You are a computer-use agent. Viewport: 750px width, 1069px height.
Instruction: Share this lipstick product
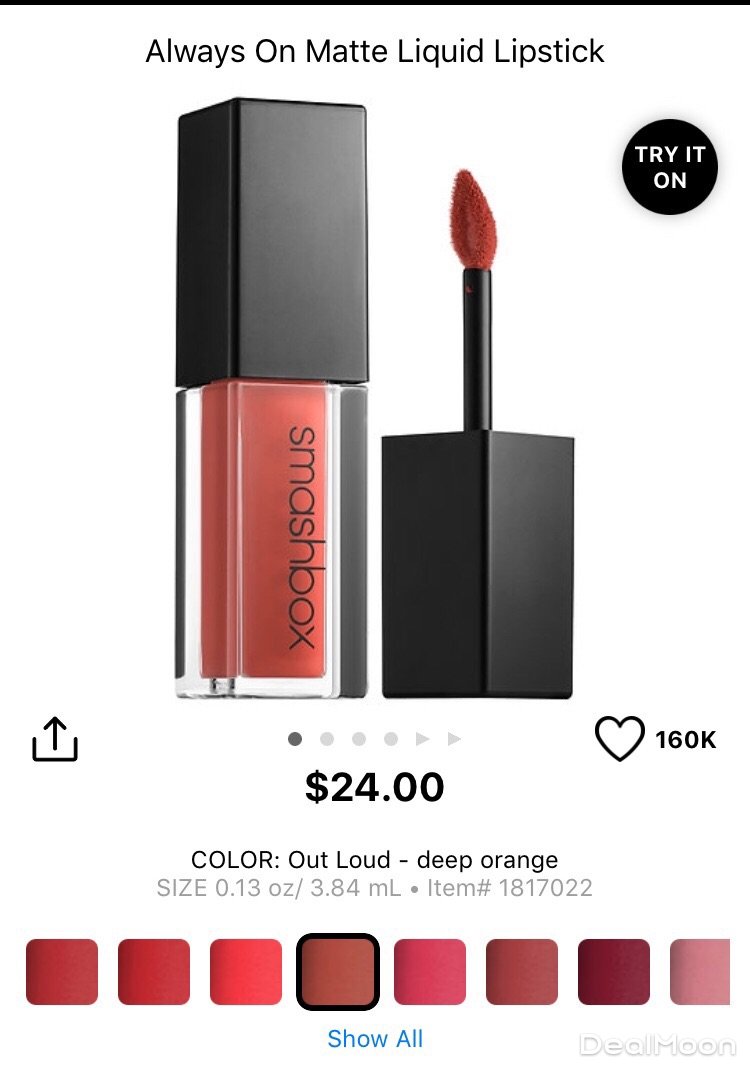click(x=55, y=740)
